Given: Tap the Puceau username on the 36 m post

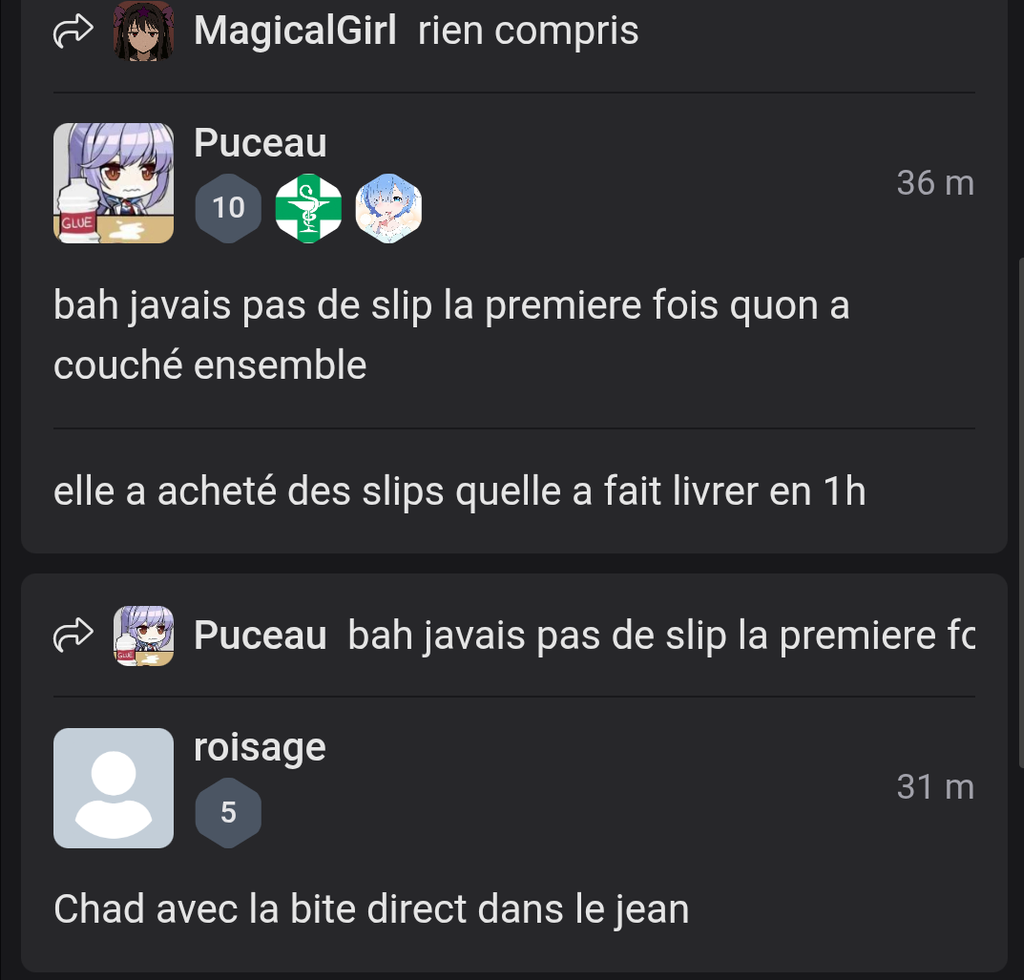Looking at the screenshot, I should [x=260, y=143].
